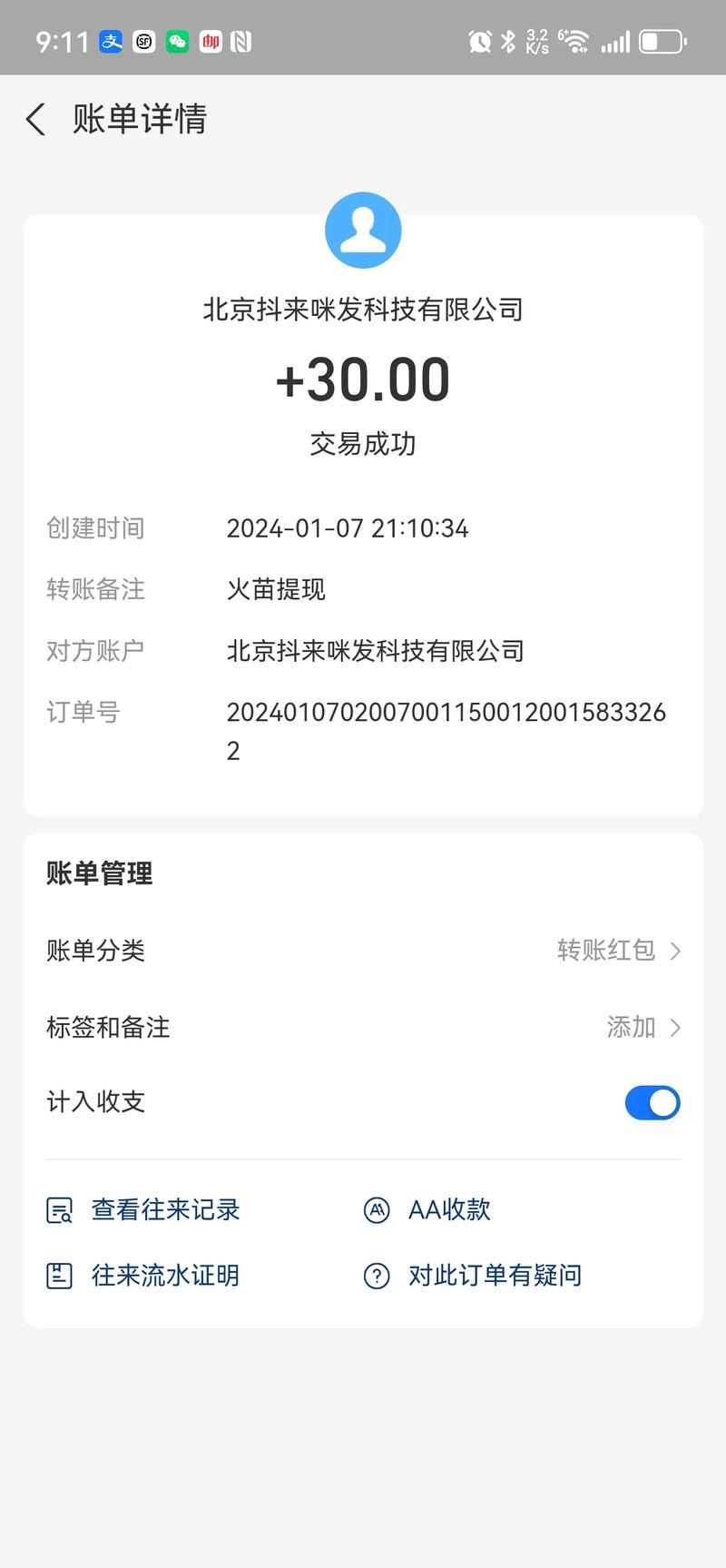
Task: Tap the NFC icon in the status bar
Action: 240,41
